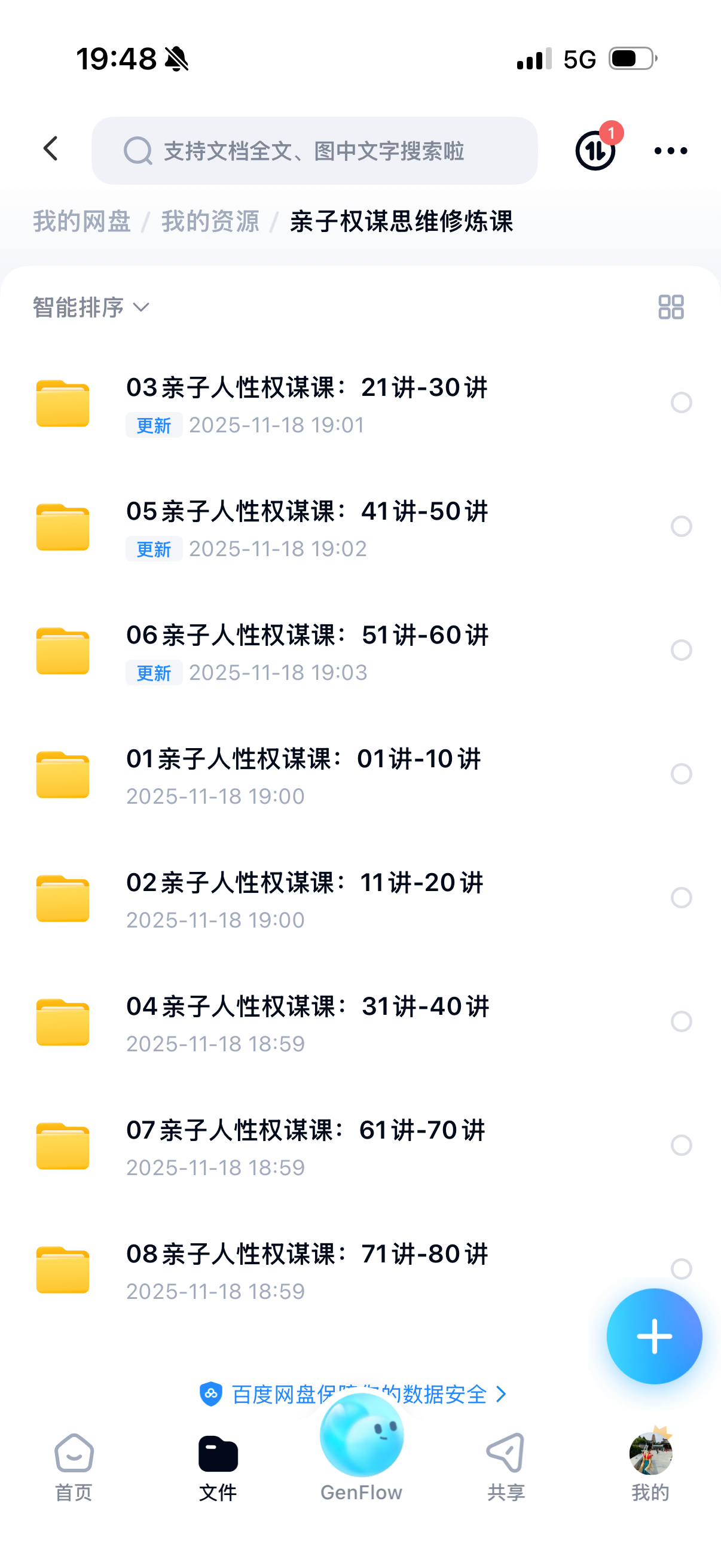
Task: Select the circle for folder 02 (11讲-20讲)
Action: click(681, 898)
